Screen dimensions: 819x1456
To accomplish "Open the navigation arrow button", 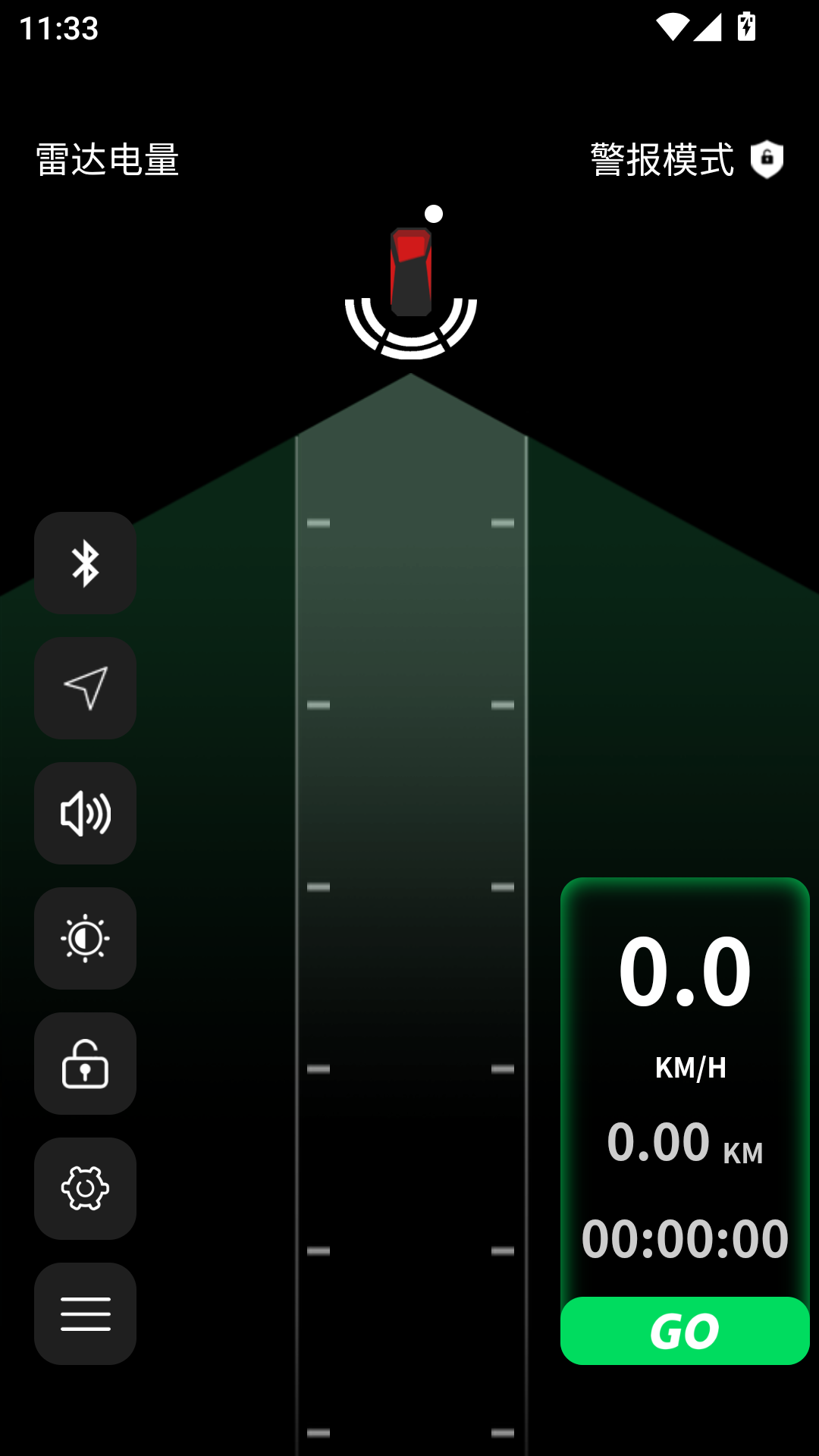I will click(85, 689).
